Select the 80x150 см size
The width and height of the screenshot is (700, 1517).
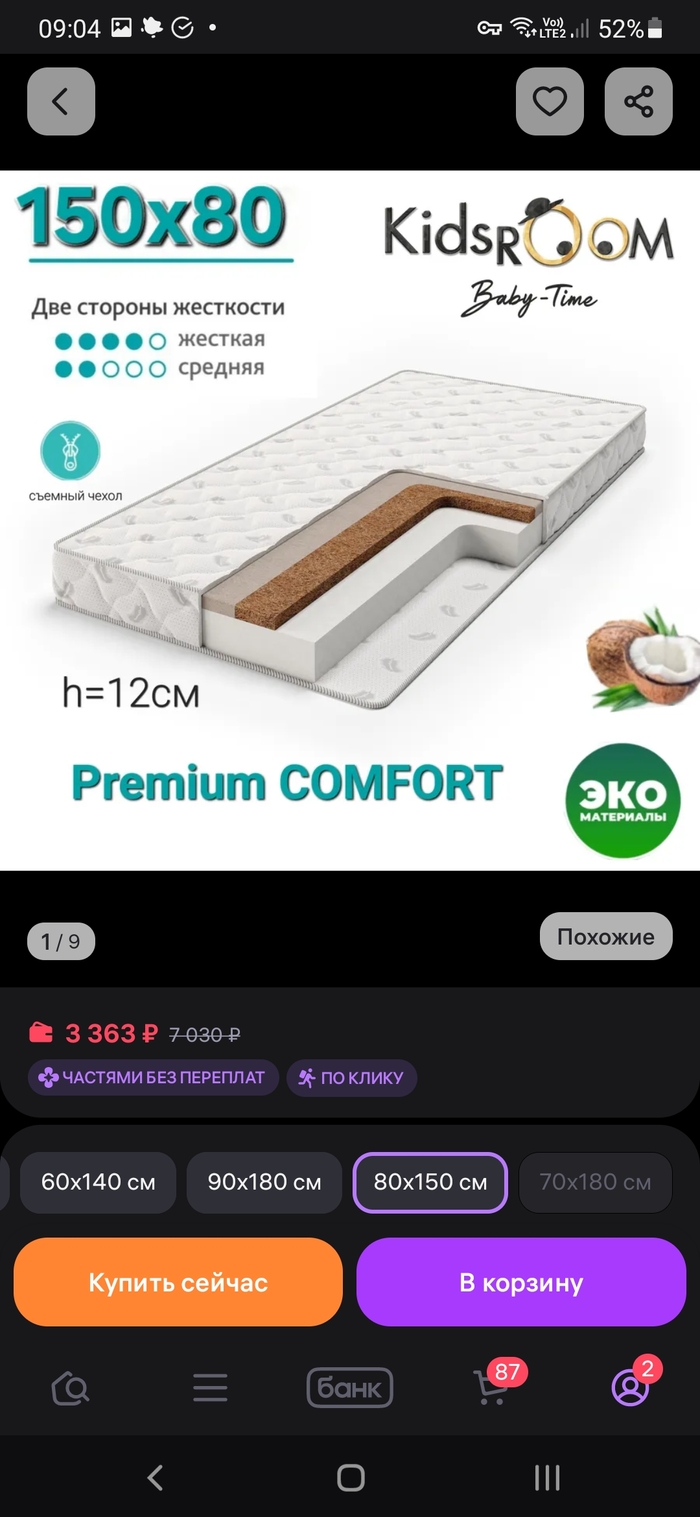430,1182
